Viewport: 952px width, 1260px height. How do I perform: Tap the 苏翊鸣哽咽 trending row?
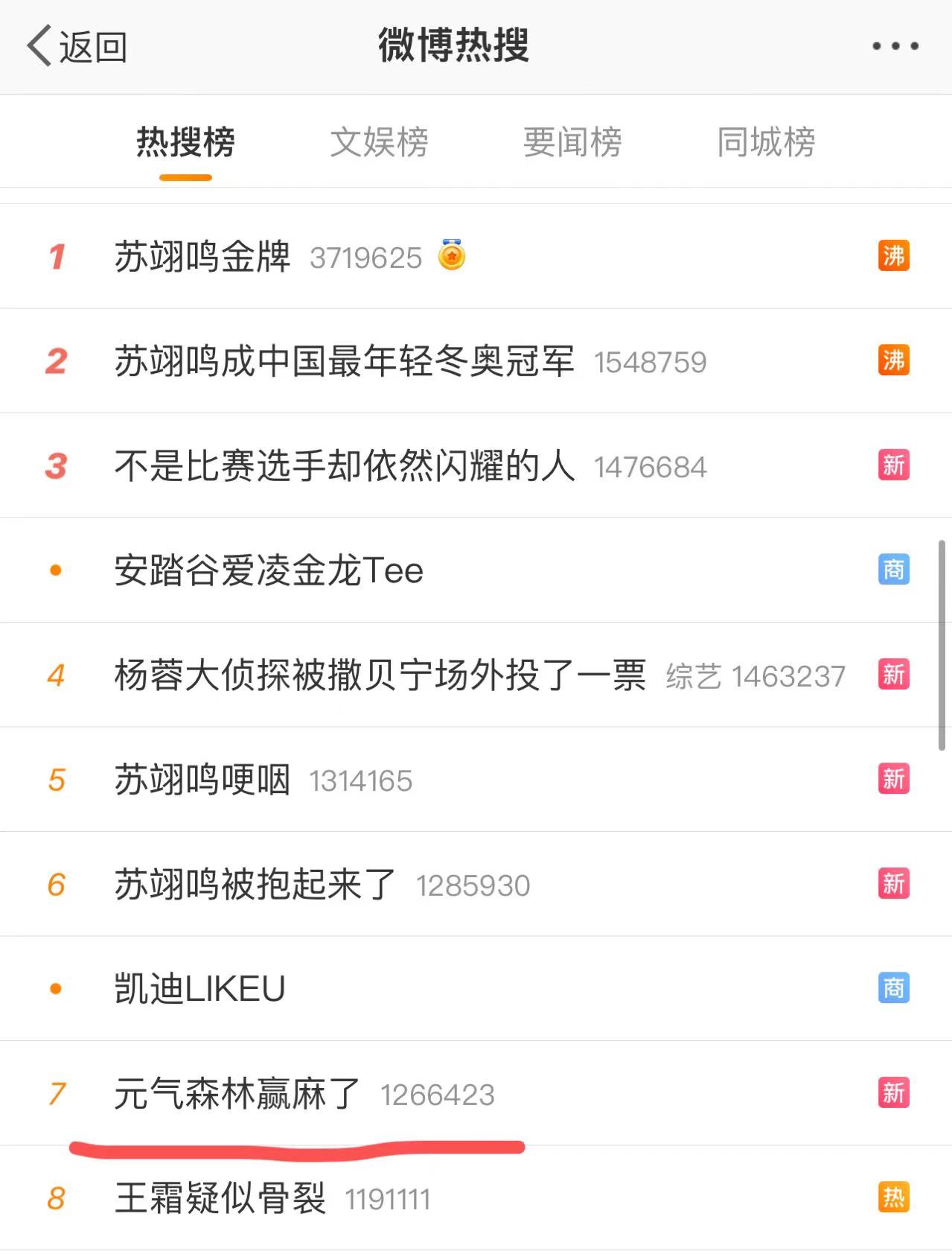(x=202, y=780)
